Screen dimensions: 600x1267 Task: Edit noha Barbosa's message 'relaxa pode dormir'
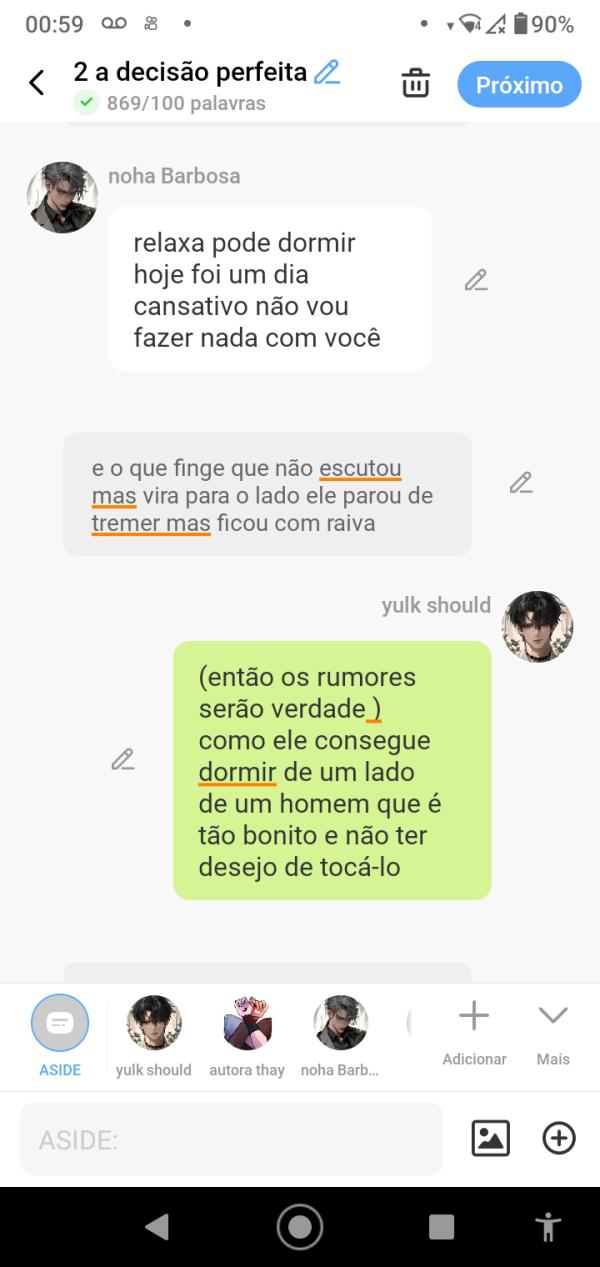coord(476,281)
